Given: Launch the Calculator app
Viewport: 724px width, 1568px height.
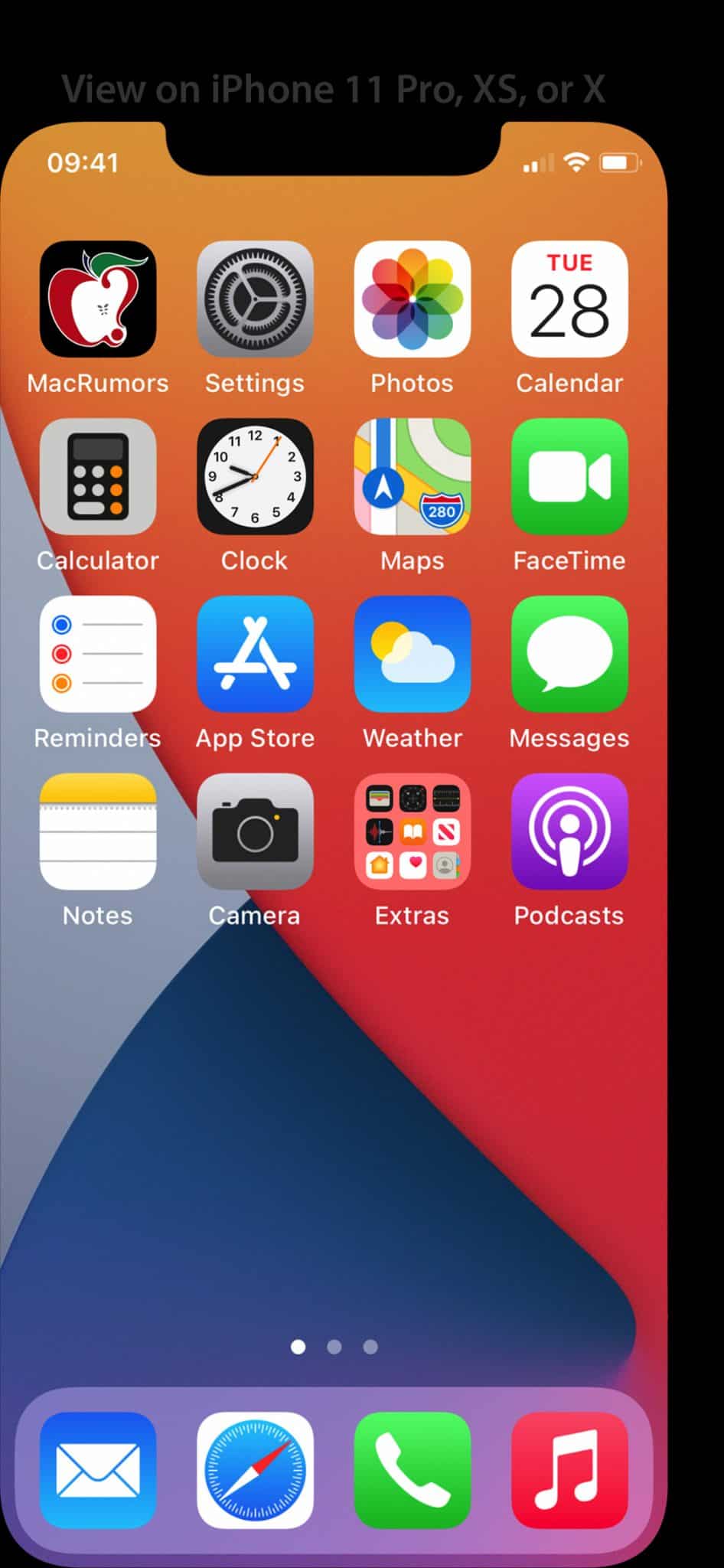Looking at the screenshot, I should tap(97, 478).
